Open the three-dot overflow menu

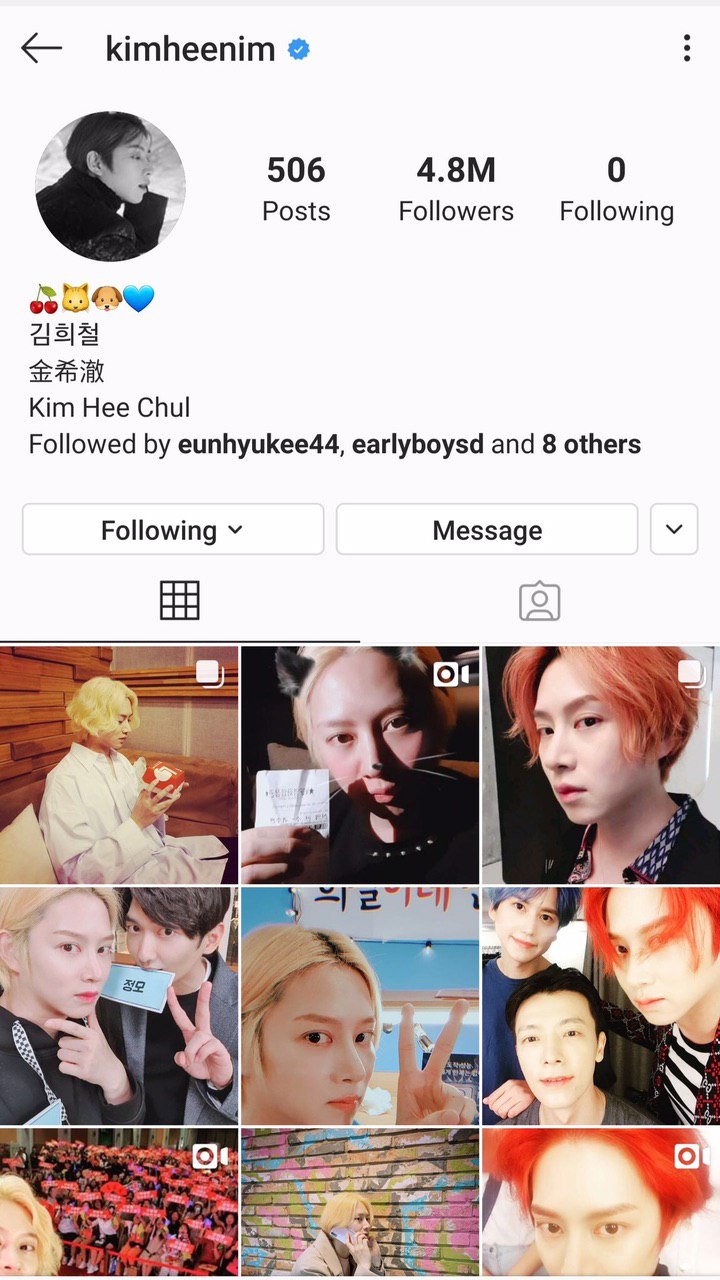[x=686, y=48]
